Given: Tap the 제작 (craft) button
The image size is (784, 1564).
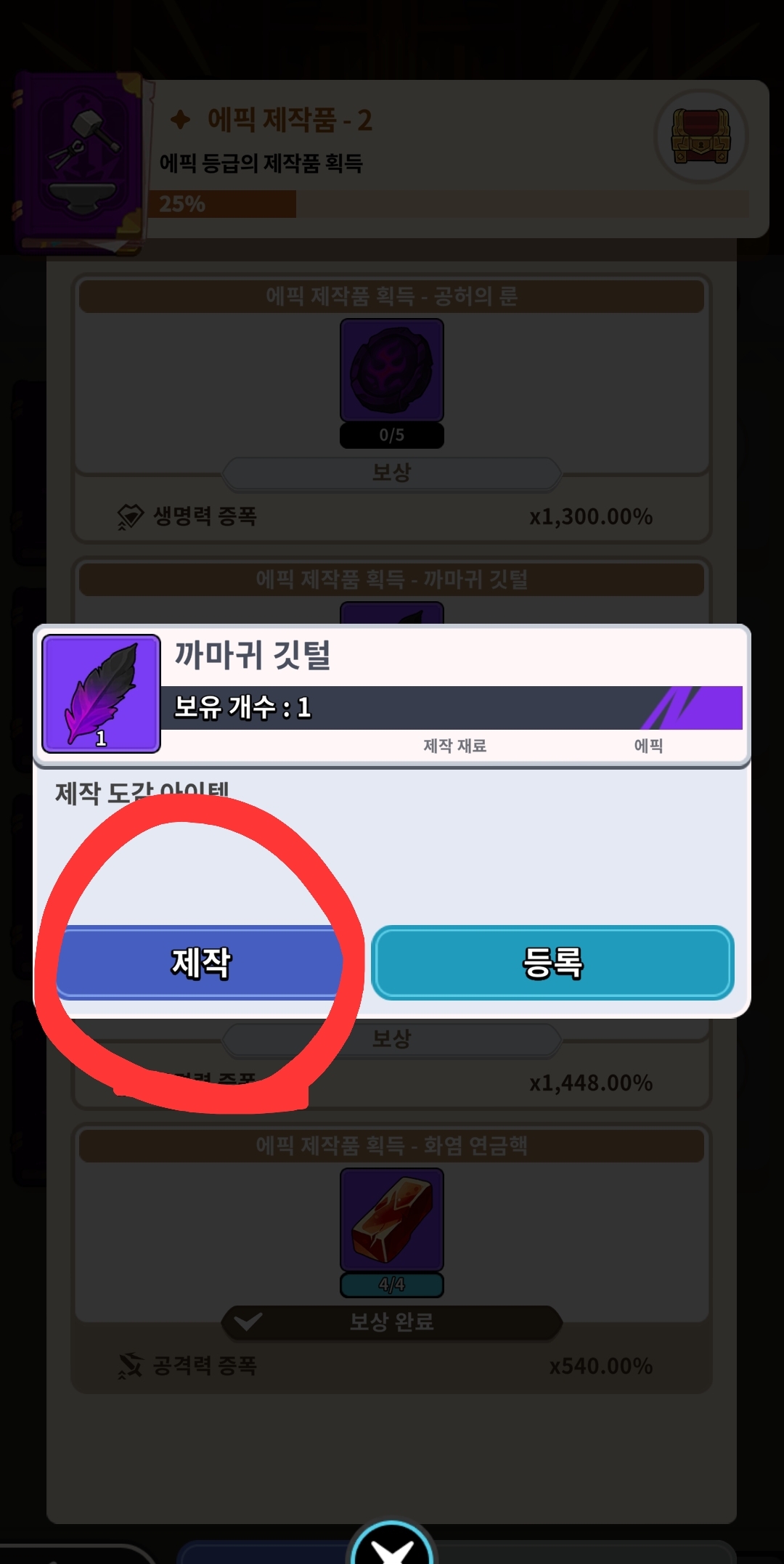Looking at the screenshot, I should (200, 963).
